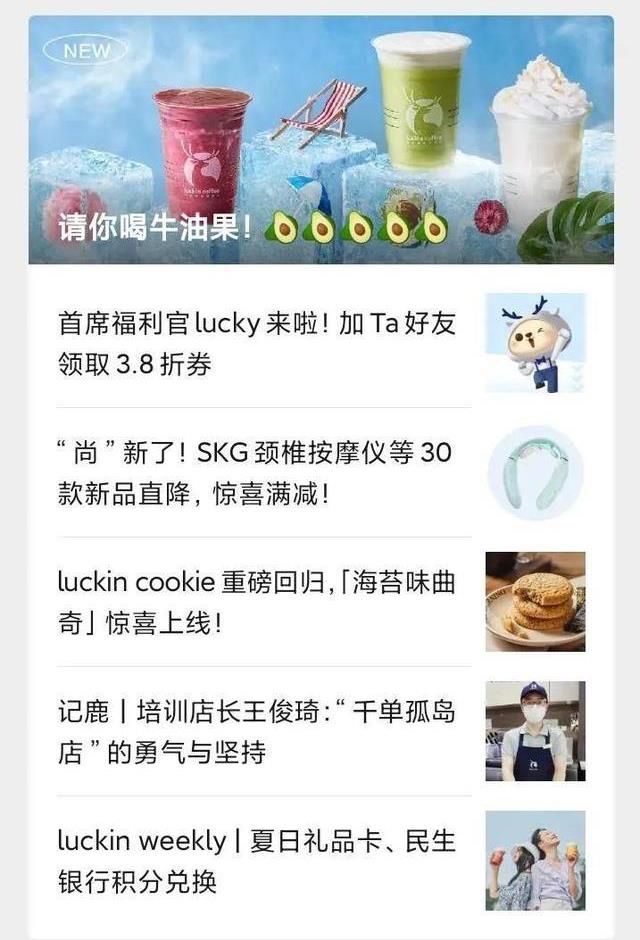This screenshot has width=640, height=940.
Task: Open the lucky 3.8折券 welfare officer article
Action: pyautogui.click(x=257, y=343)
